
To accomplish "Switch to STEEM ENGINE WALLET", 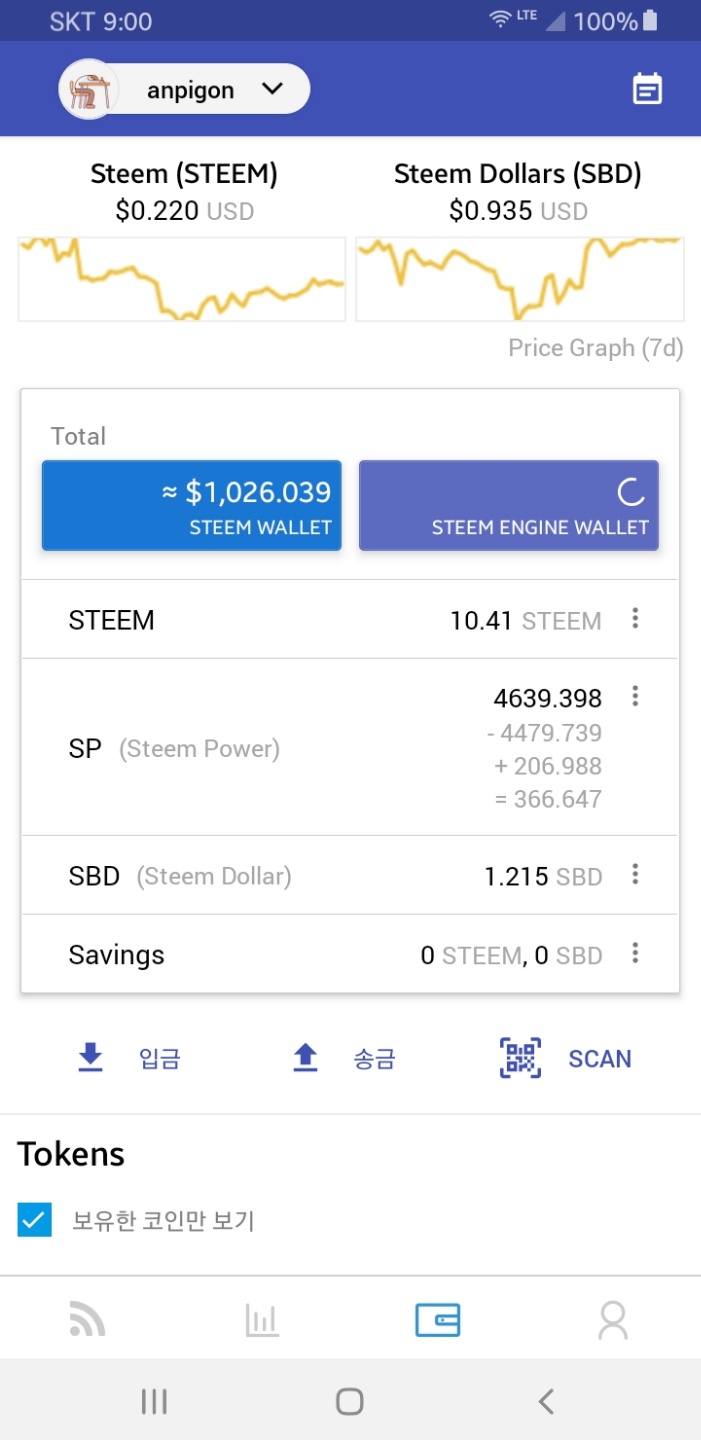I will click(x=509, y=505).
